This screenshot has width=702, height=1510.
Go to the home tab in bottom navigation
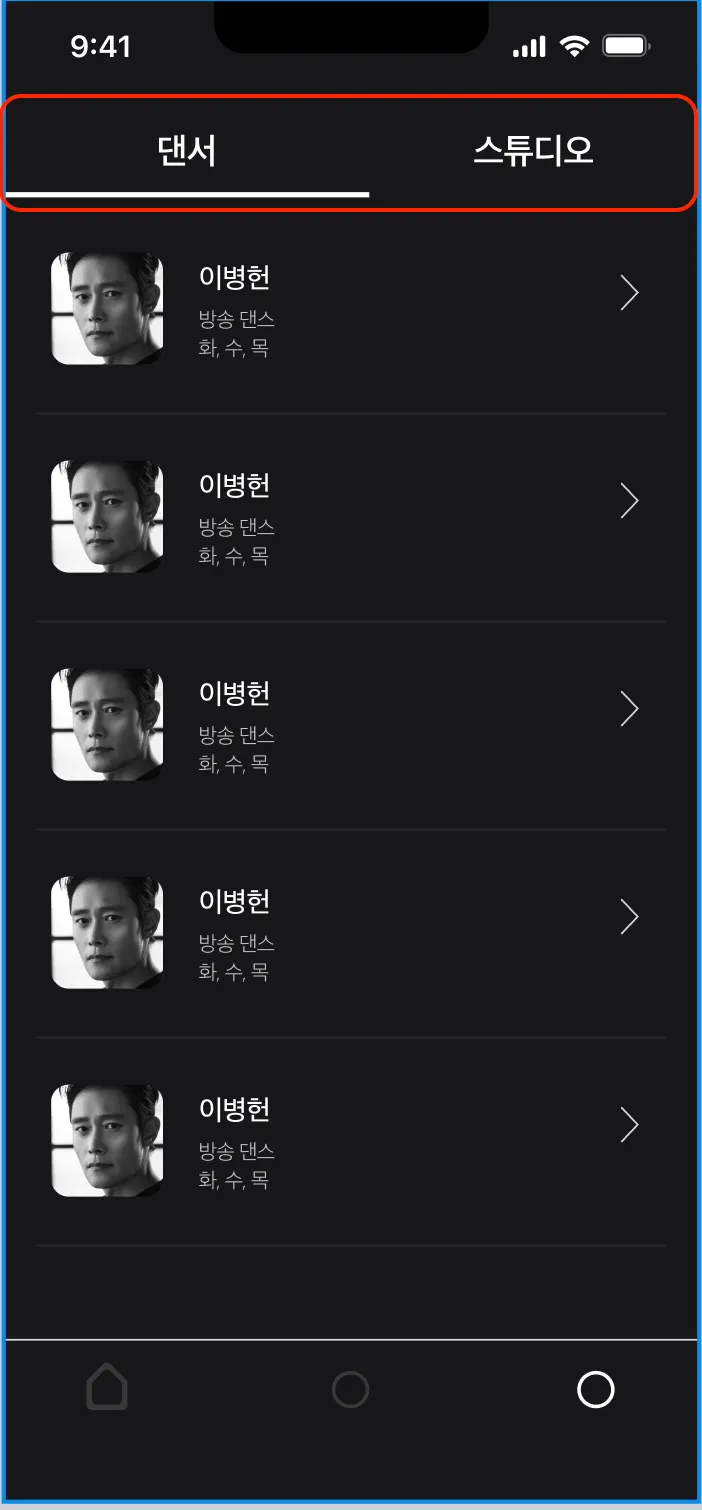pyautogui.click(x=107, y=1388)
